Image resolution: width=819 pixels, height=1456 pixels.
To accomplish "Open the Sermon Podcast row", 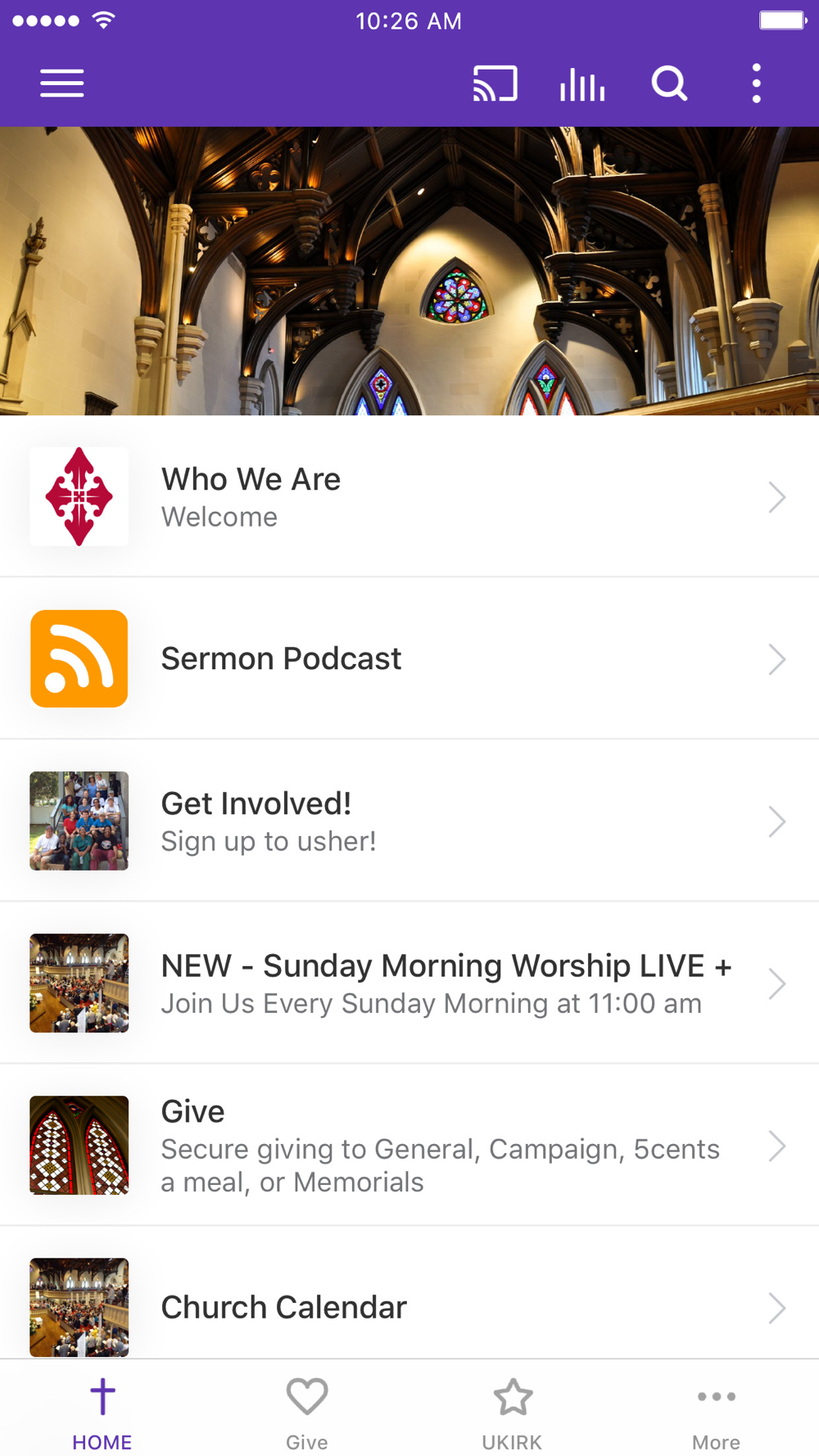I will coord(409,658).
